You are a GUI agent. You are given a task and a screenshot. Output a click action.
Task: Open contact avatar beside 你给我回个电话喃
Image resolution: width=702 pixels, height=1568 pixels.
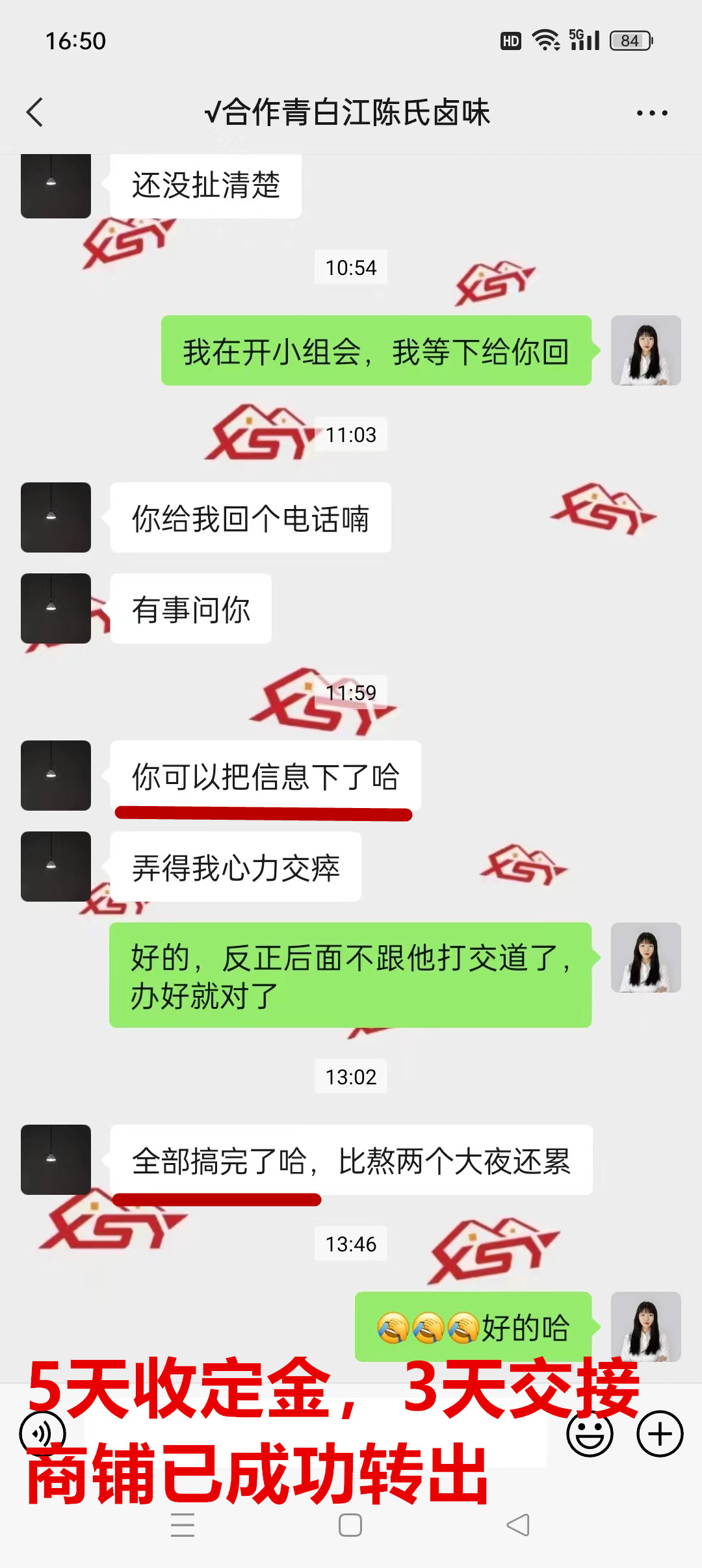pos(56,517)
